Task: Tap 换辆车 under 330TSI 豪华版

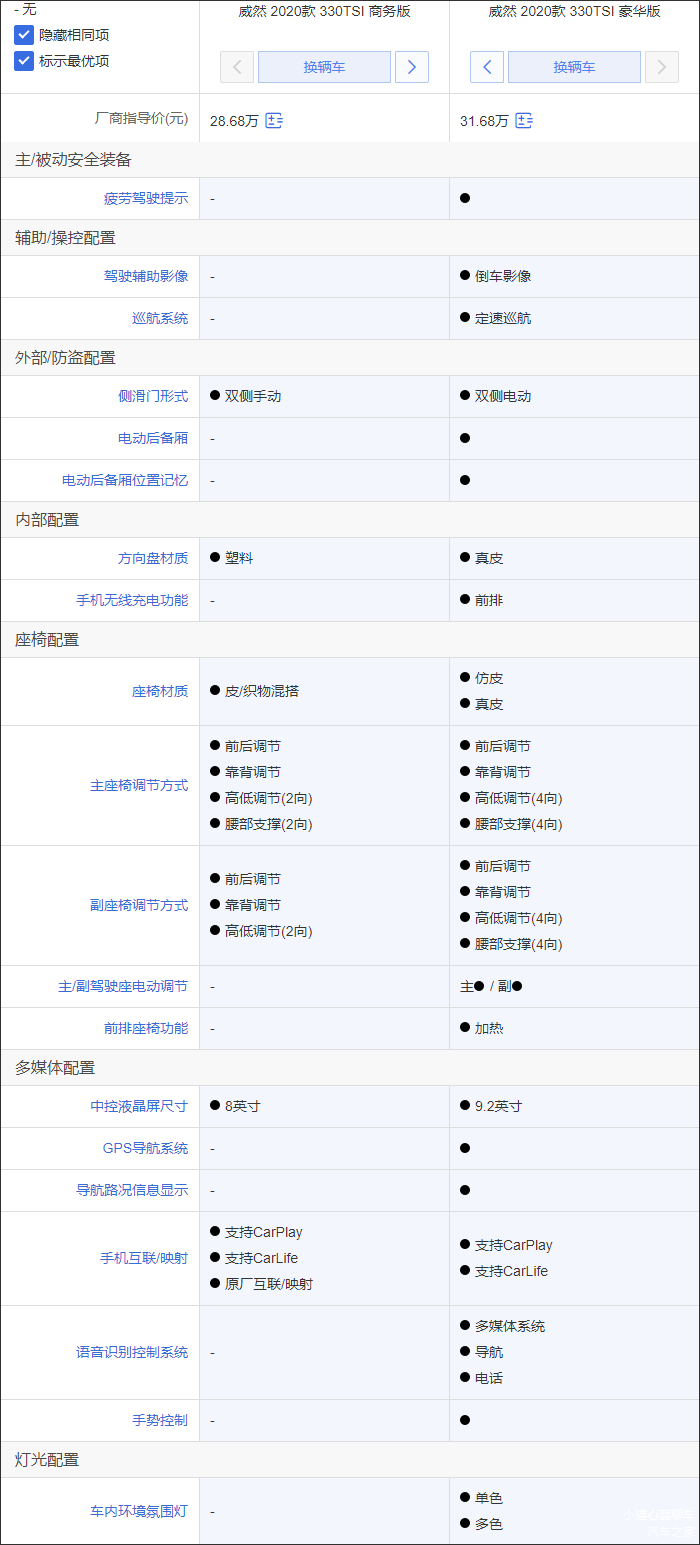Action: point(574,67)
